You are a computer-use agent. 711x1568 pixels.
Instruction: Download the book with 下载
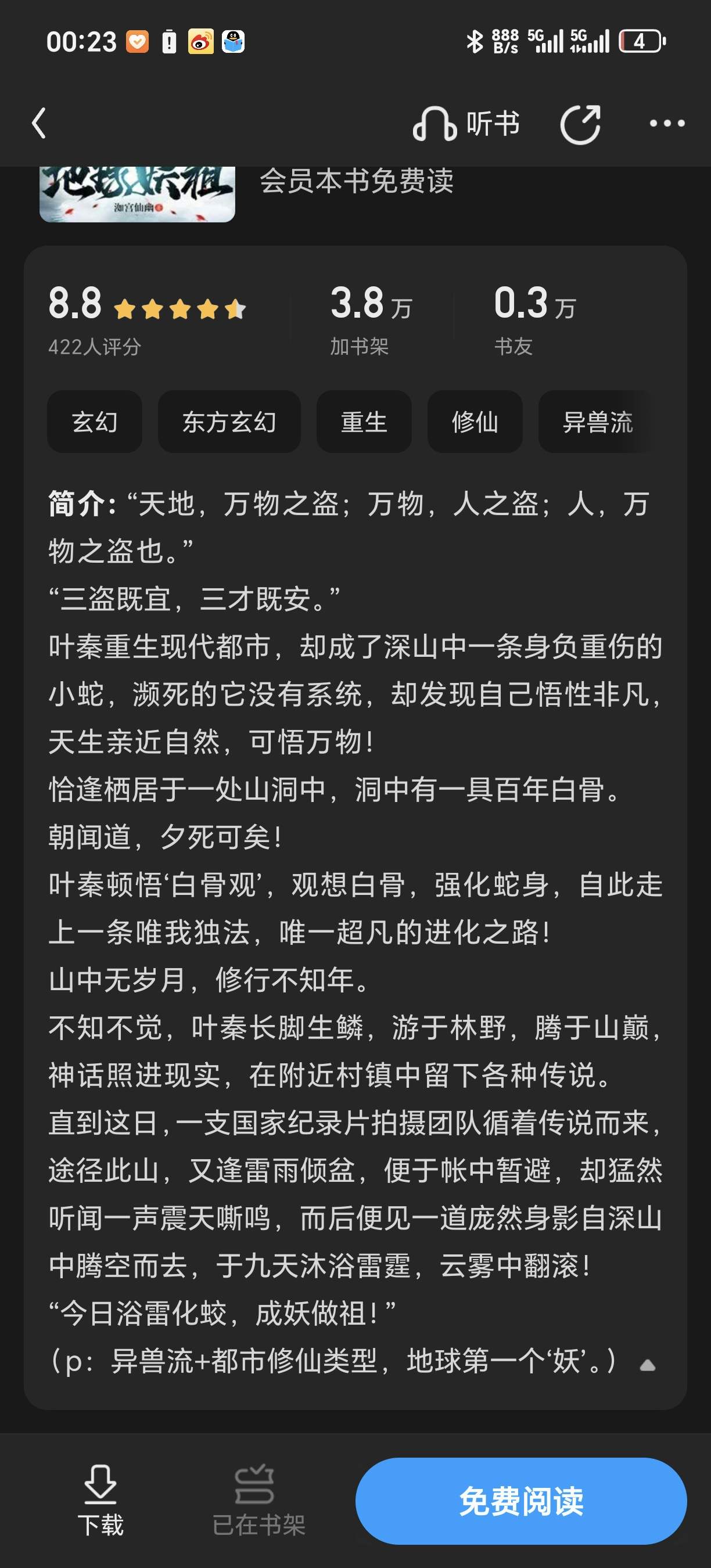[x=100, y=1501]
